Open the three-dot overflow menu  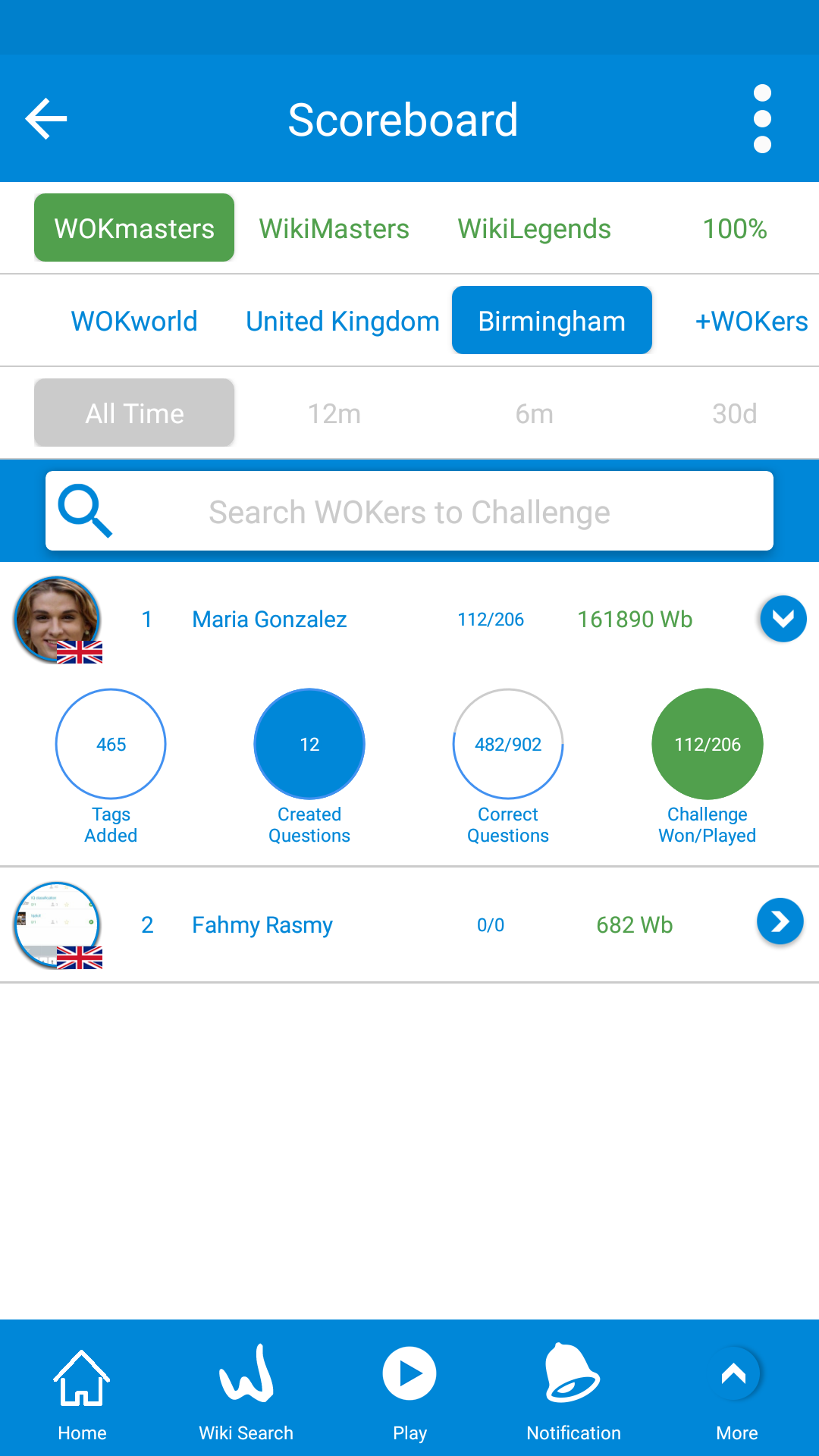[x=762, y=119]
